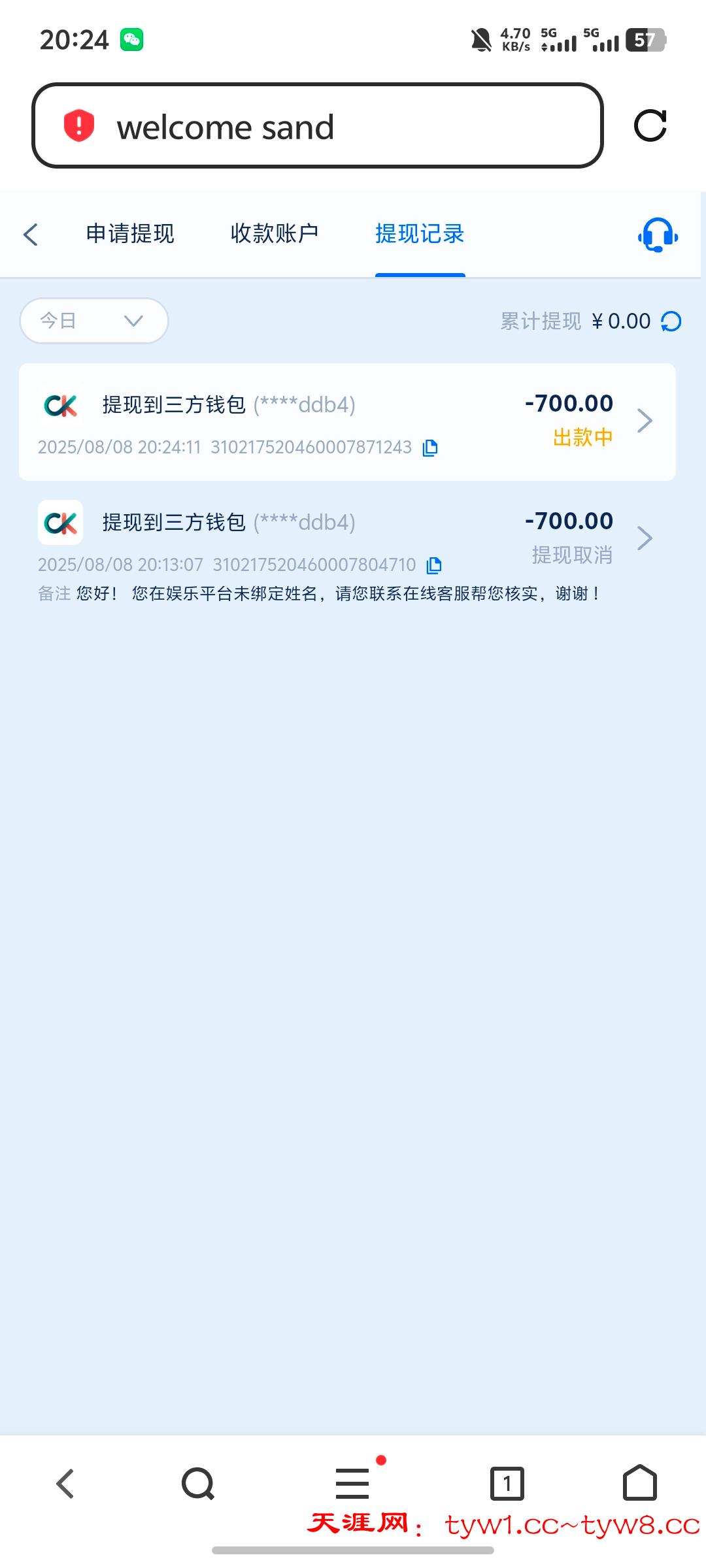Tap the welcome sand address bar
The height and width of the screenshot is (1568, 706).
click(x=317, y=126)
